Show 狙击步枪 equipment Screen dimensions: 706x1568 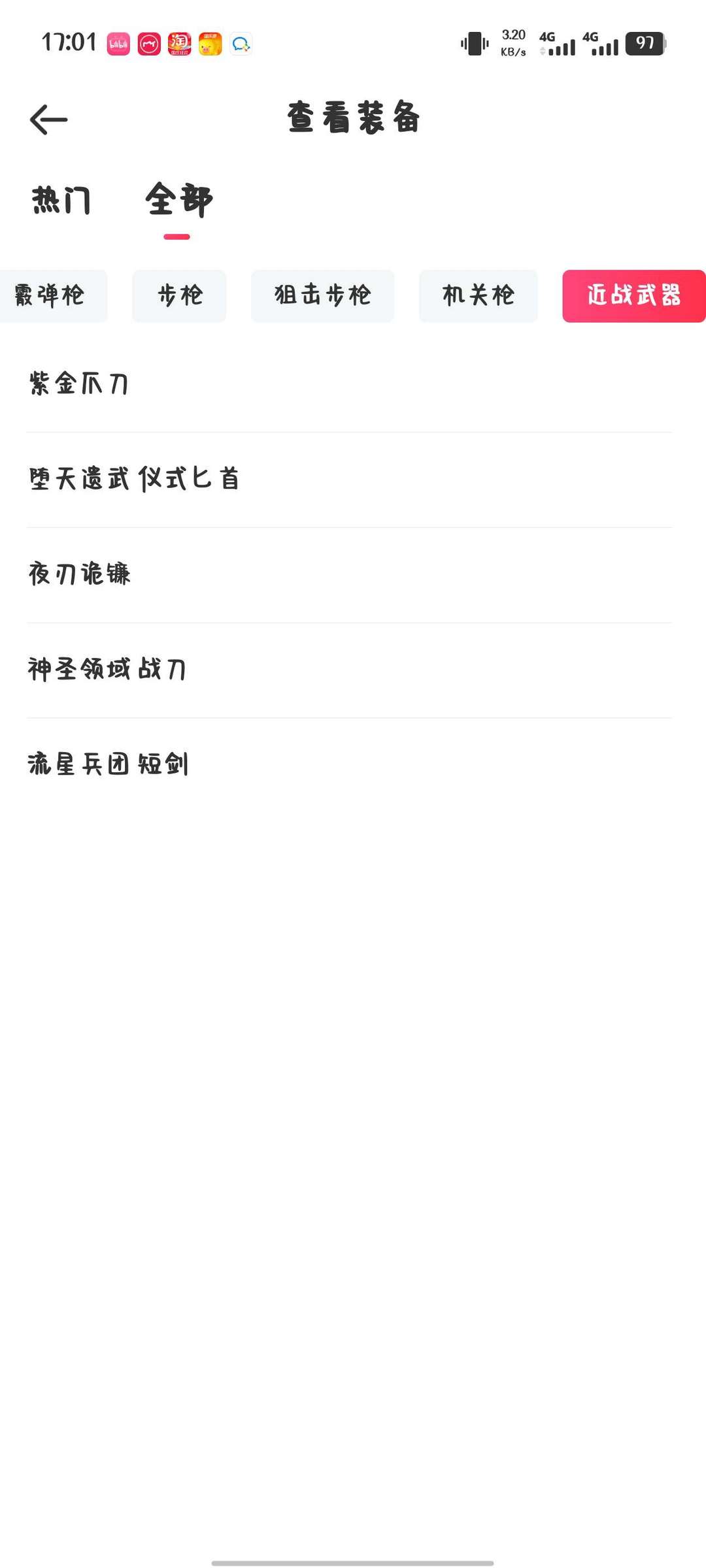click(323, 296)
